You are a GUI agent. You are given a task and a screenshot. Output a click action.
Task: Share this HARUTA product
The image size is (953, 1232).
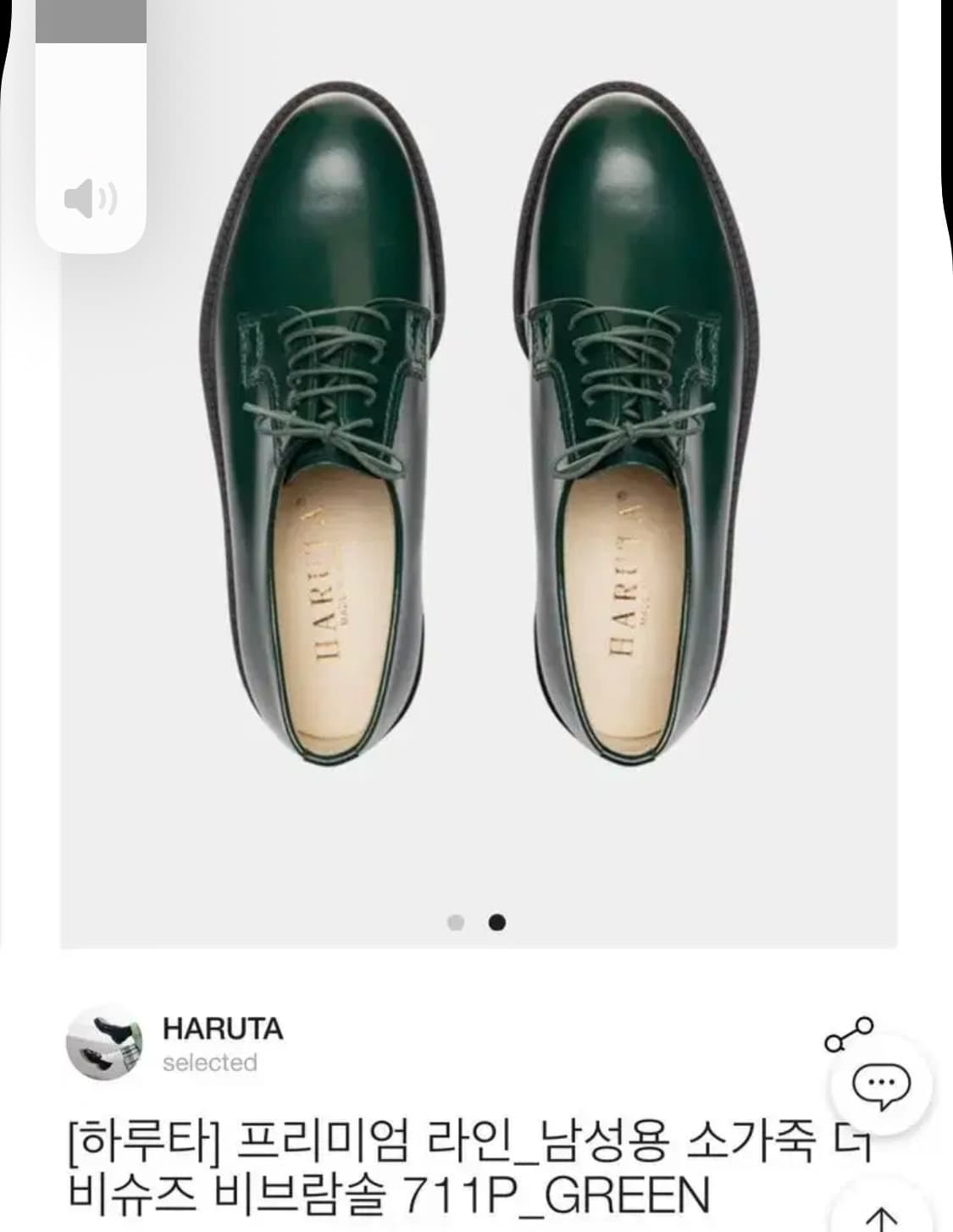(x=850, y=1035)
